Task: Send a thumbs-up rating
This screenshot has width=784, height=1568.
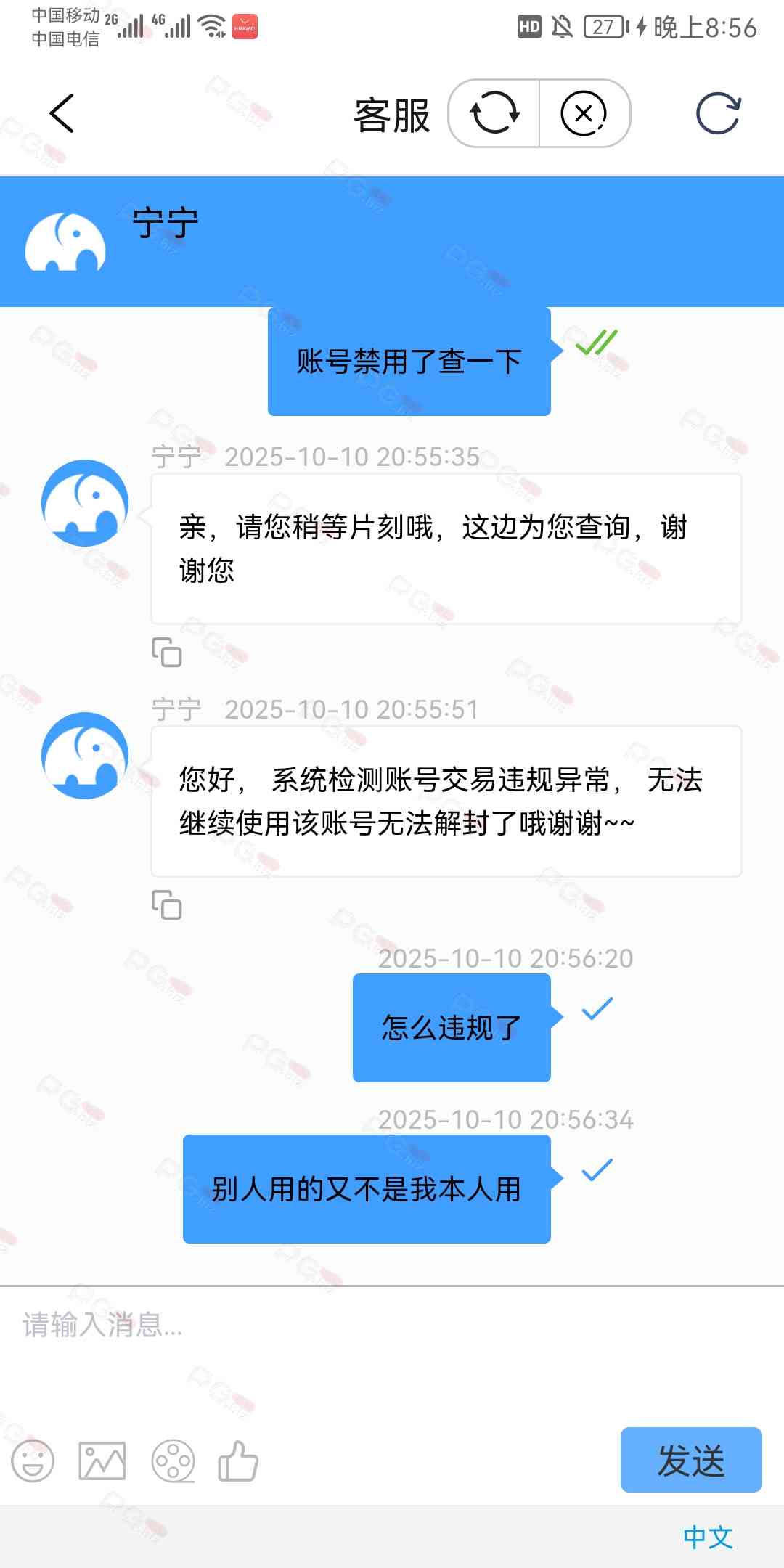Action: pyautogui.click(x=238, y=1461)
